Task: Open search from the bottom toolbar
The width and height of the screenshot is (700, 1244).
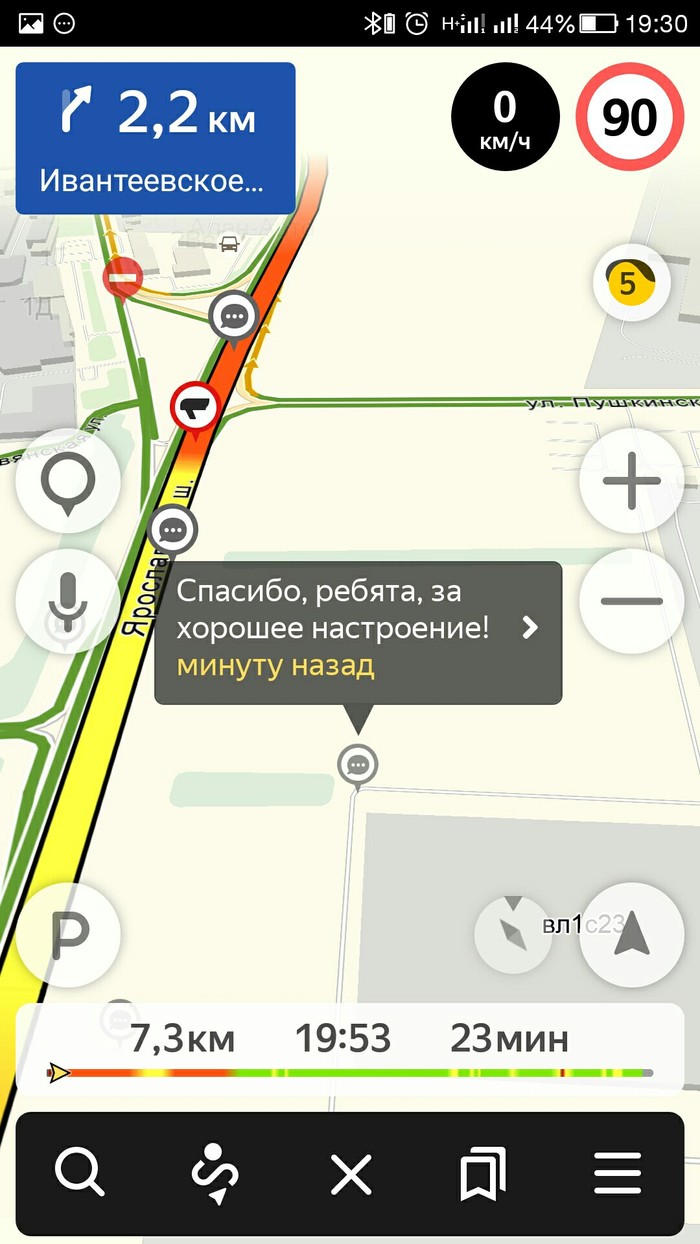Action: click(x=80, y=1172)
